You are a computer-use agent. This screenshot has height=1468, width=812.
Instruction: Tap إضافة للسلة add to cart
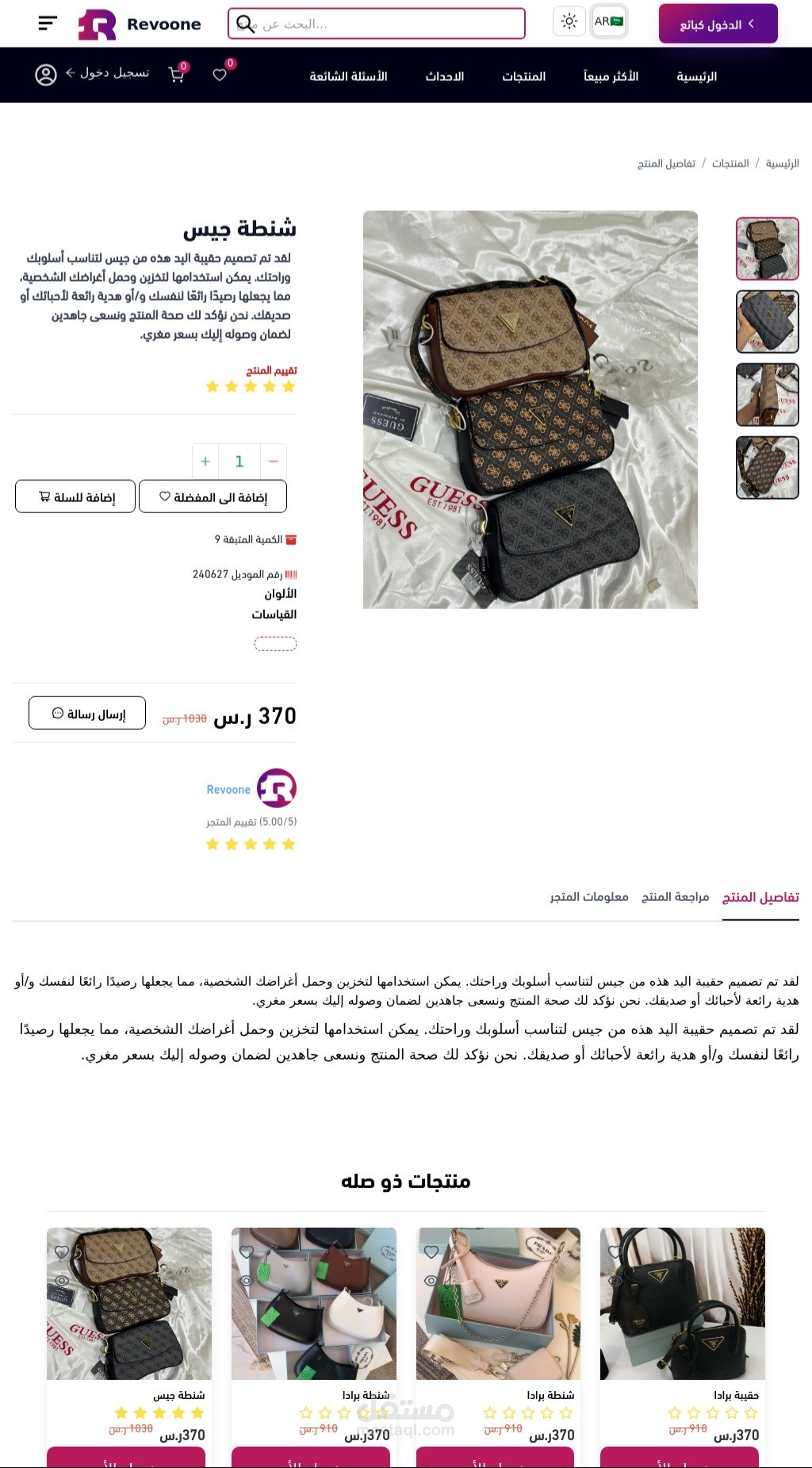[x=75, y=496]
